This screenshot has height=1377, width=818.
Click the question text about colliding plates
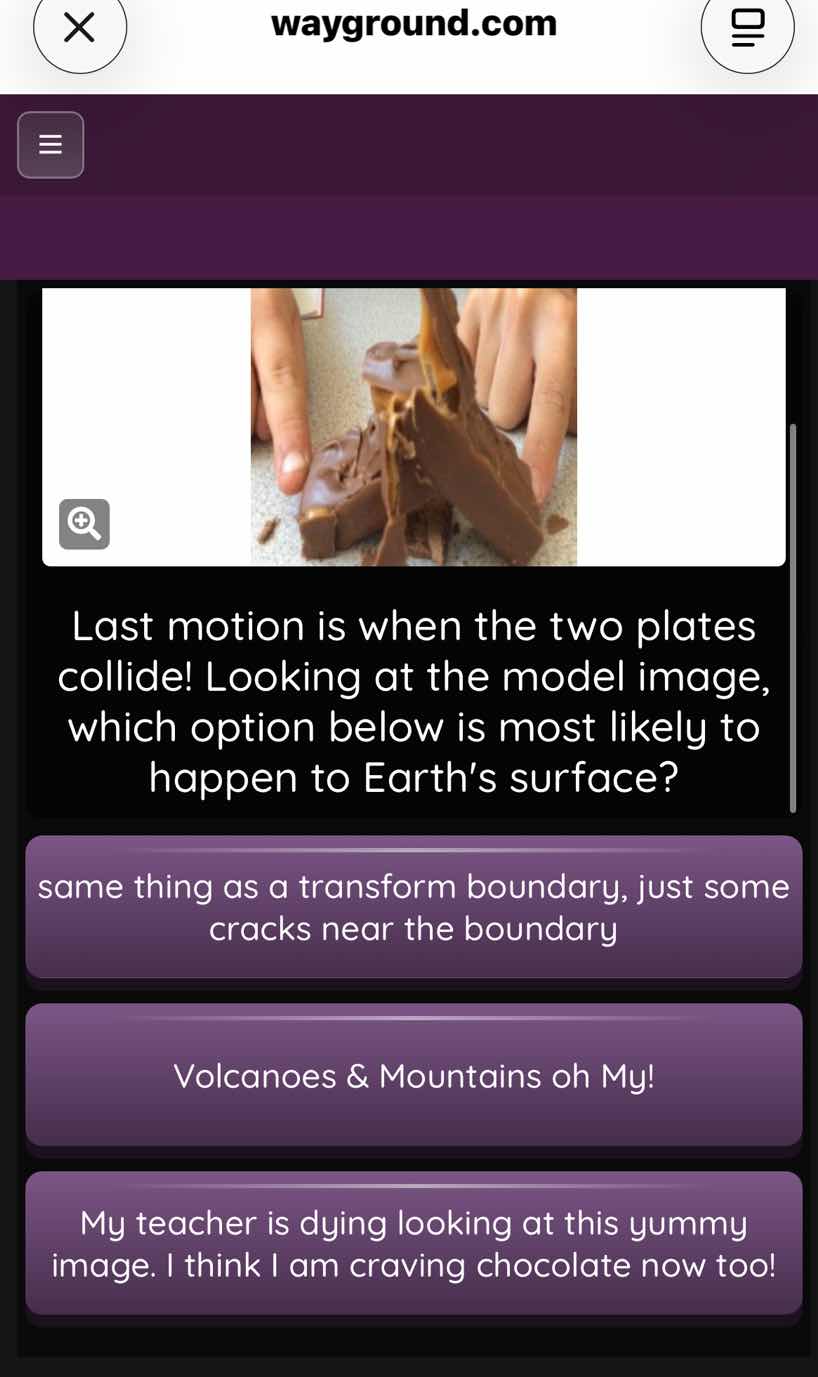(x=413, y=700)
